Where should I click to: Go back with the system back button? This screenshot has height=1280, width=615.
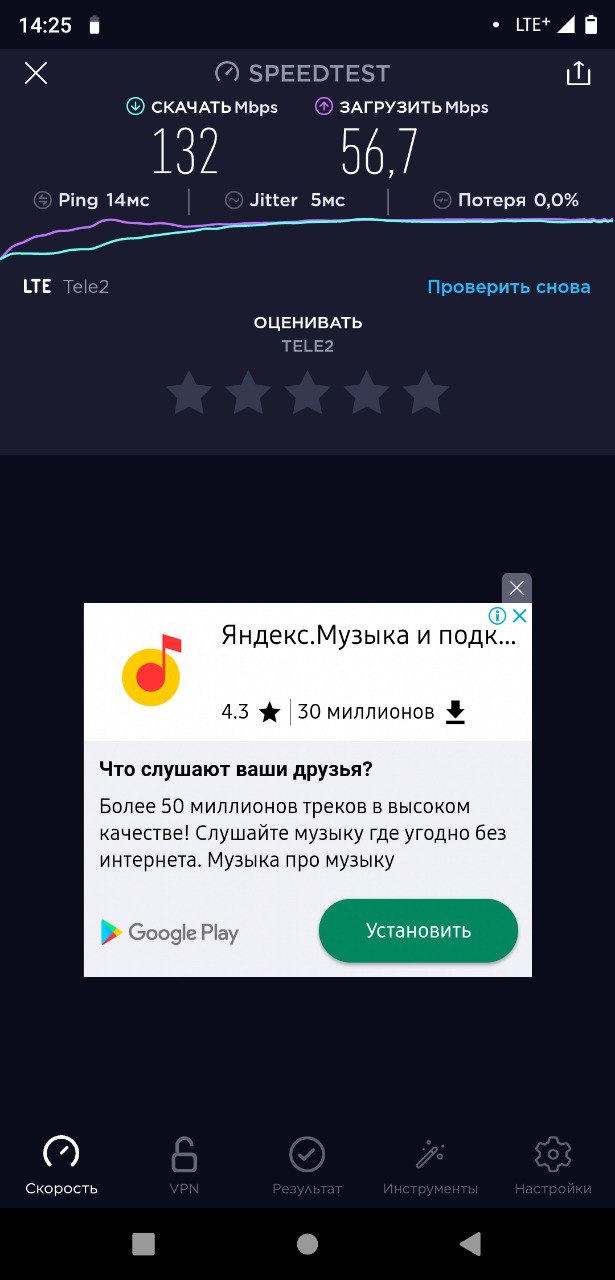click(x=470, y=1243)
